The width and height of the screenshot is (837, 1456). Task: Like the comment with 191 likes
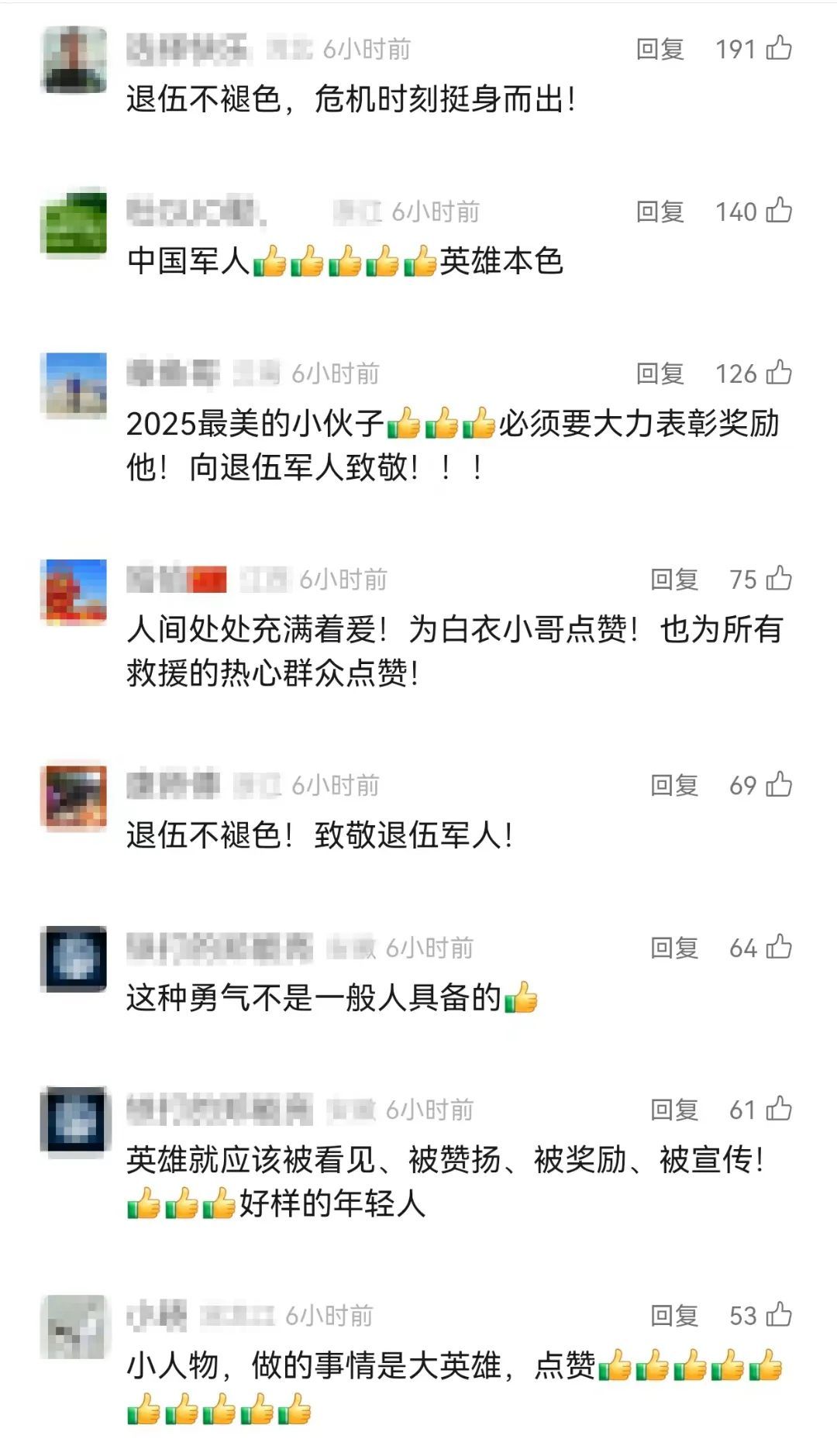point(778,49)
